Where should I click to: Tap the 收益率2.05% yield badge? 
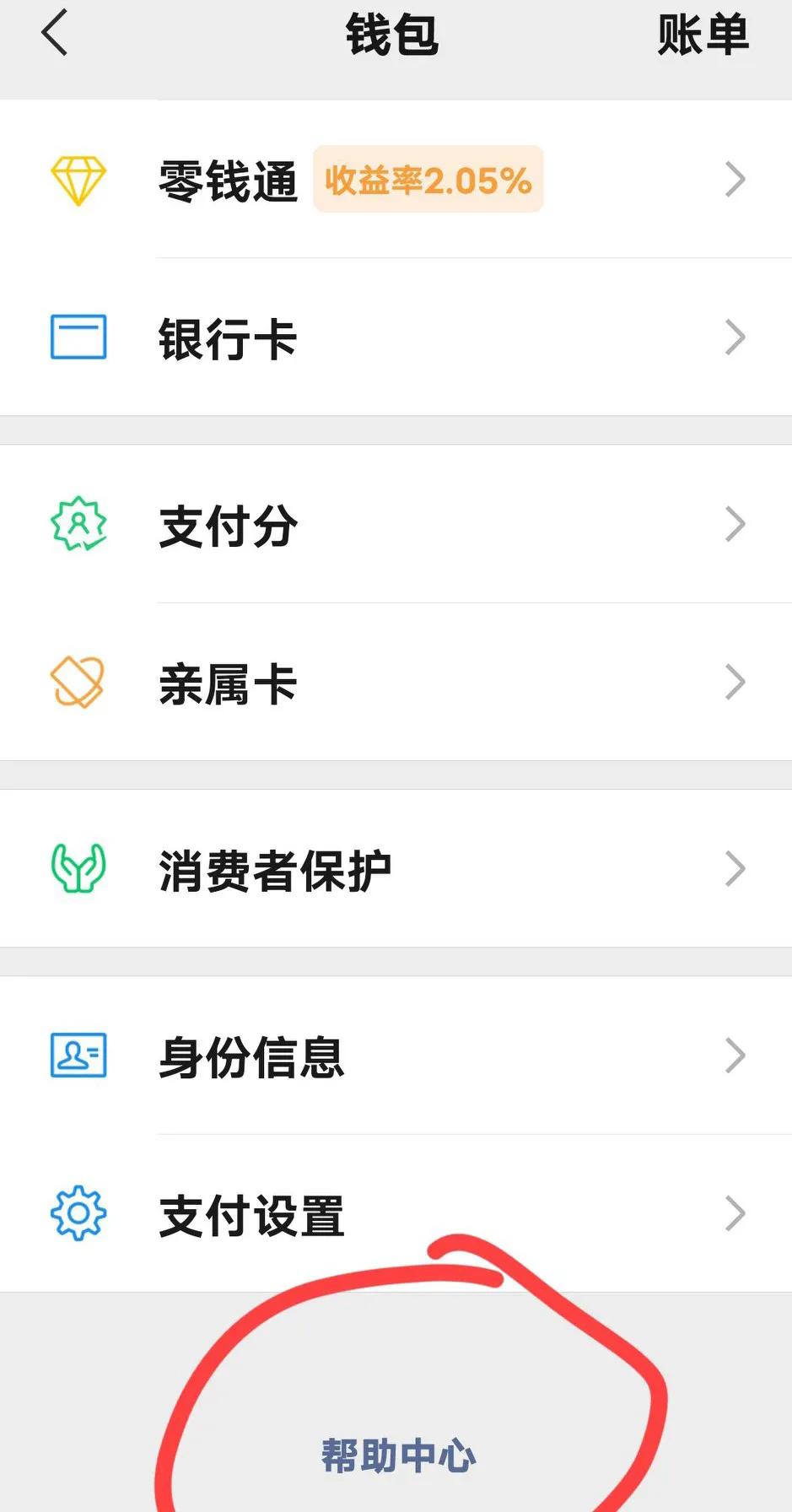[x=427, y=179]
